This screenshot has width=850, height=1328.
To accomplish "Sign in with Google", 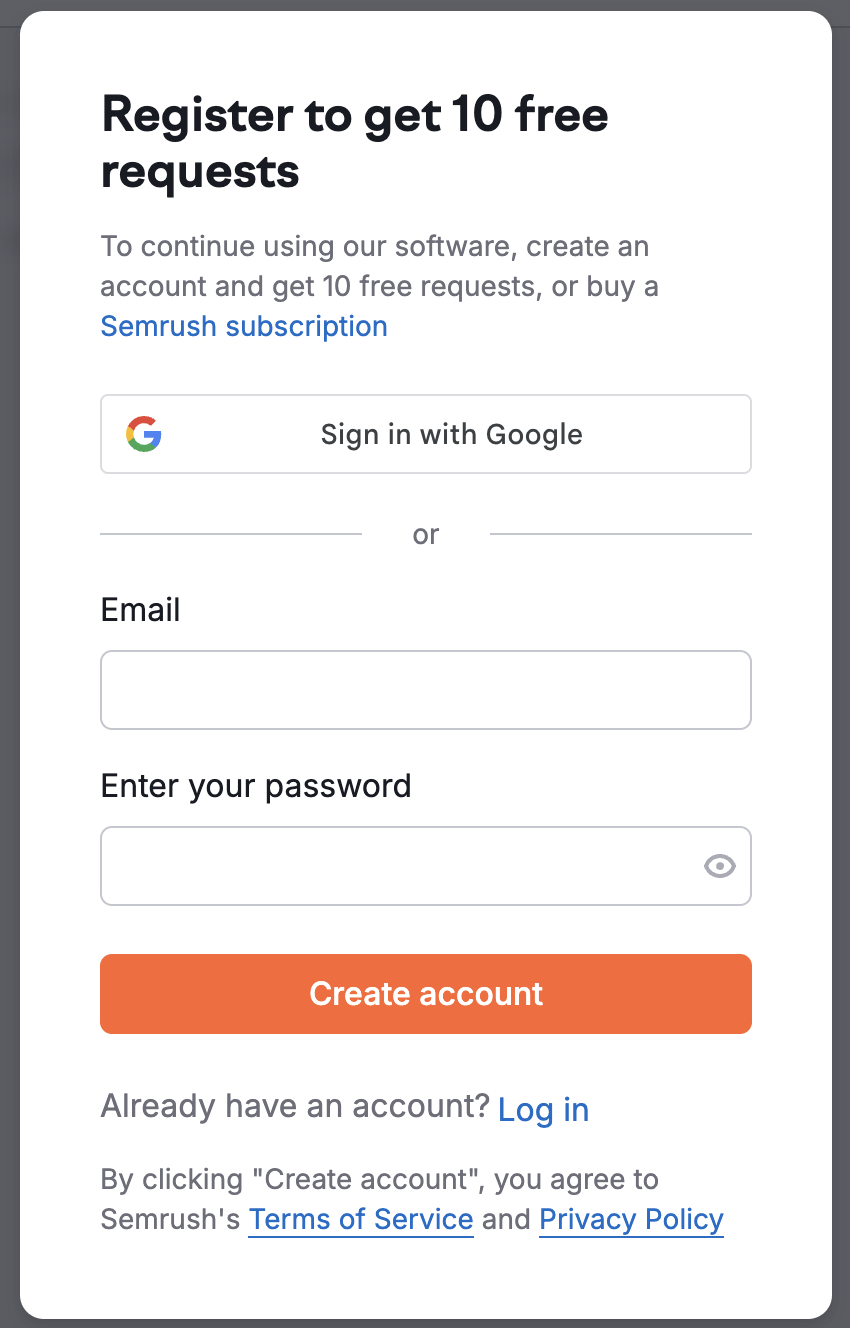I will click(425, 434).
